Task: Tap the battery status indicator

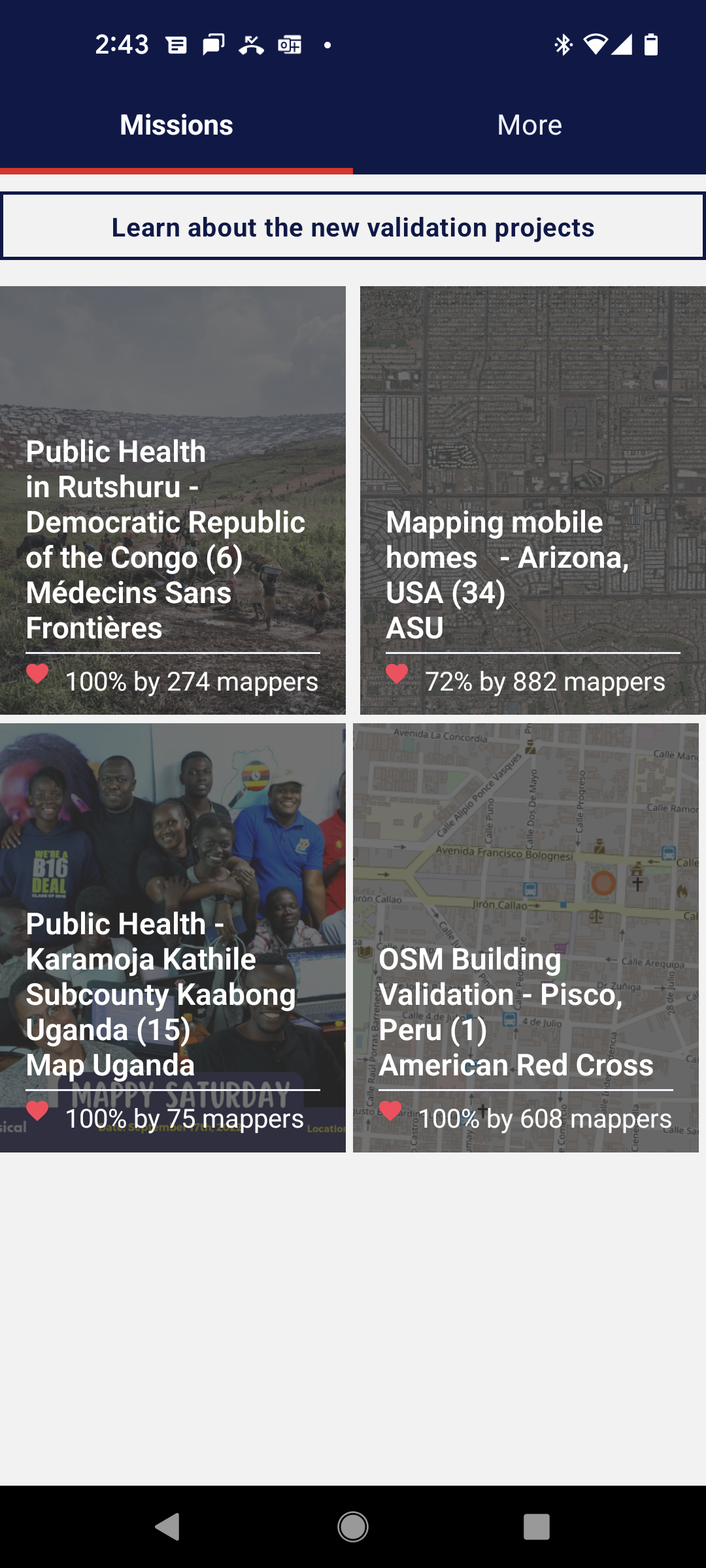Action: 651,44
